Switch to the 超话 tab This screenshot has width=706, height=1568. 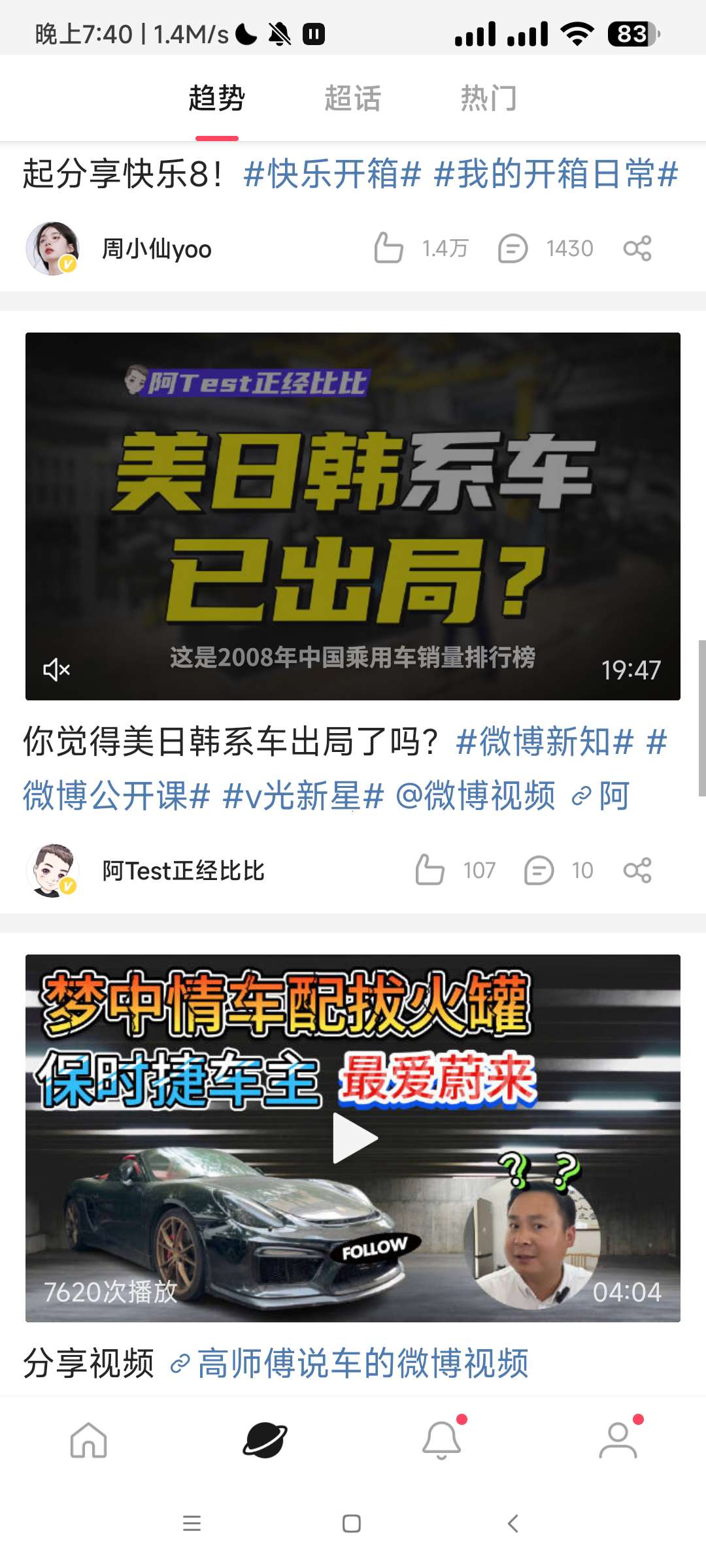(352, 99)
